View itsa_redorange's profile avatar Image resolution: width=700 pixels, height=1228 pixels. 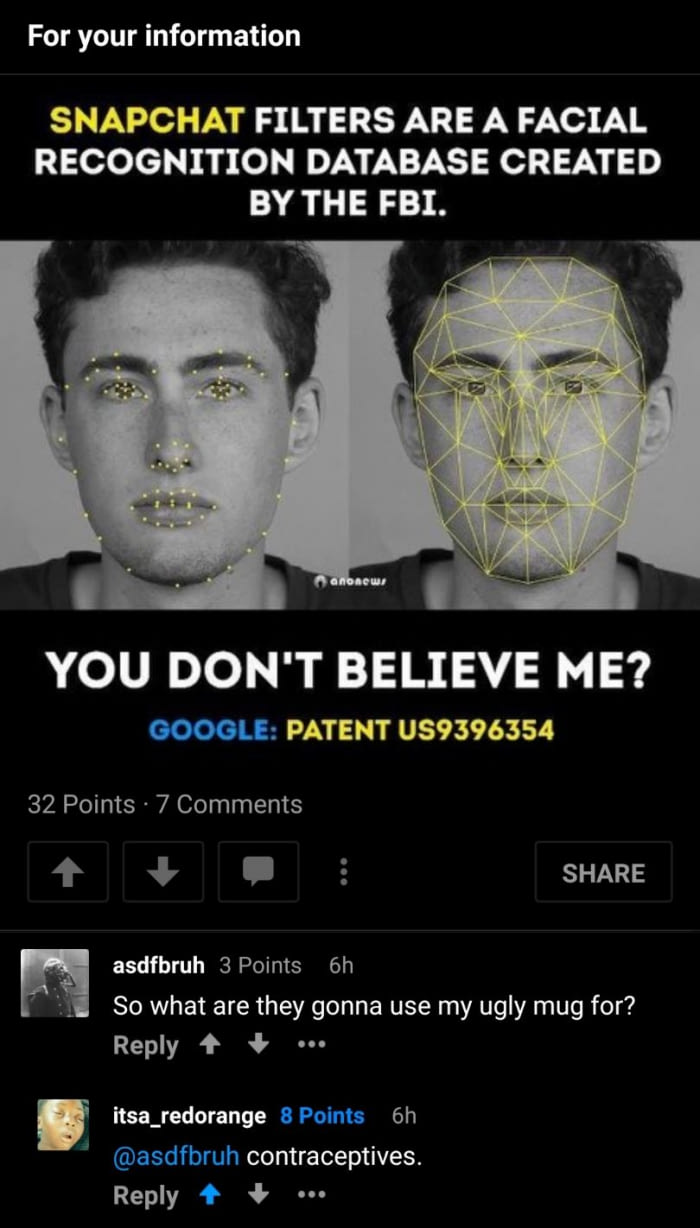63,1125
